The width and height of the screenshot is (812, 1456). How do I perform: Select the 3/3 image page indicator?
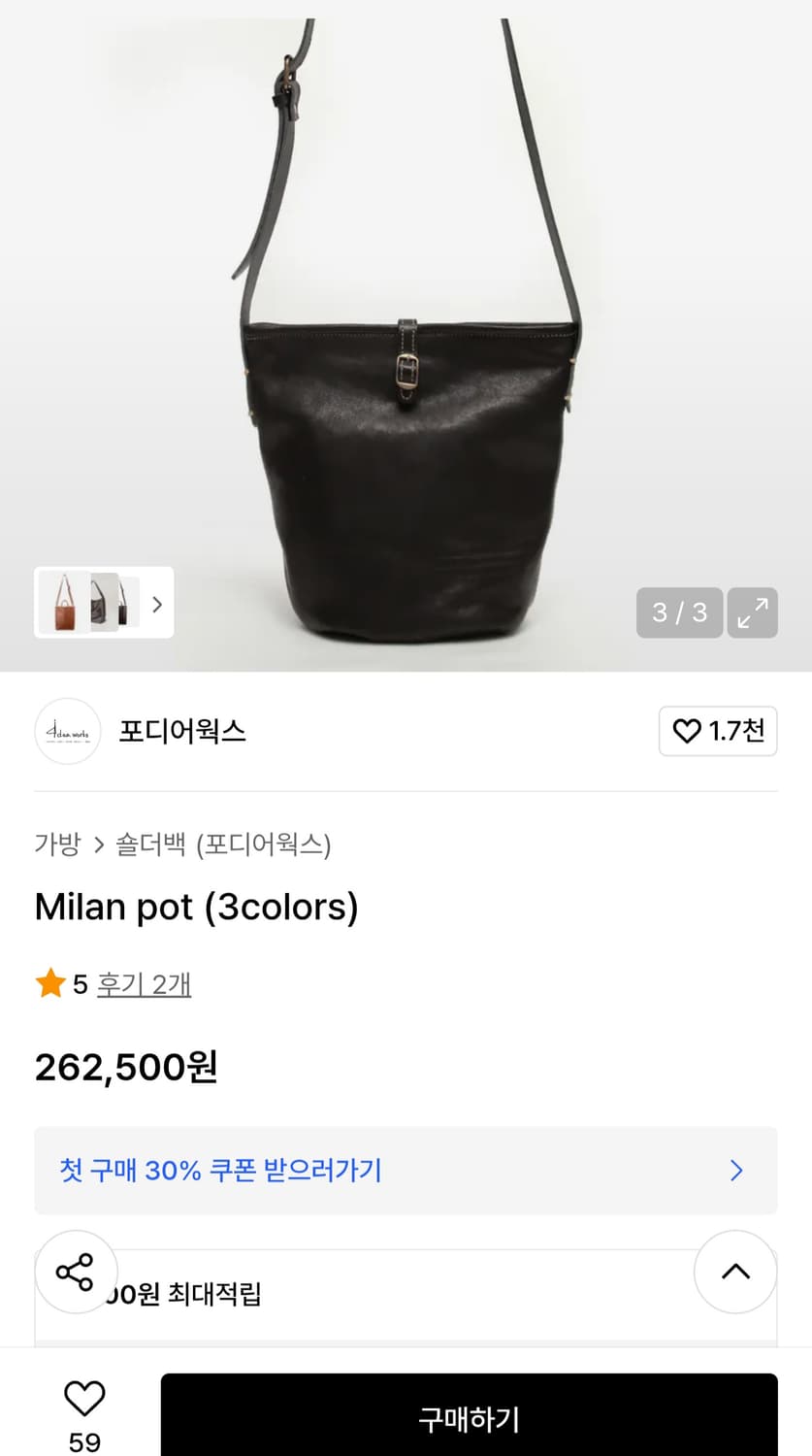click(x=679, y=612)
